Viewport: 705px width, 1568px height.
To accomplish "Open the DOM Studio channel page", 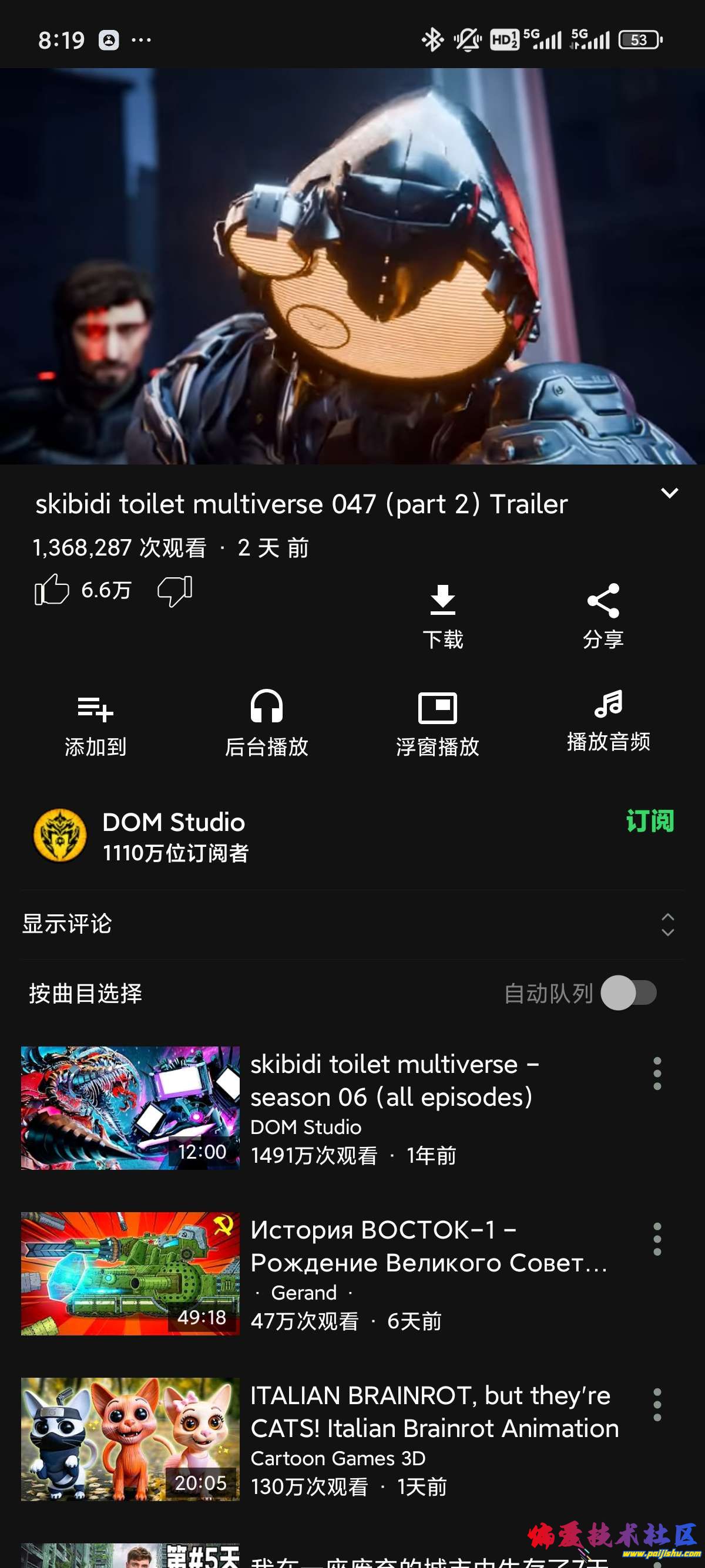I will pyautogui.click(x=172, y=822).
